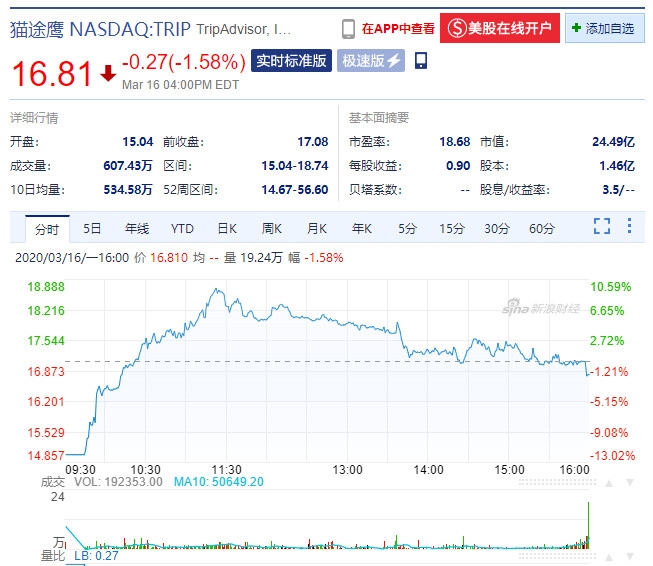Screen dimensions: 653x566
Task: Switch to 极速版 mode
Action: (371, 61)
